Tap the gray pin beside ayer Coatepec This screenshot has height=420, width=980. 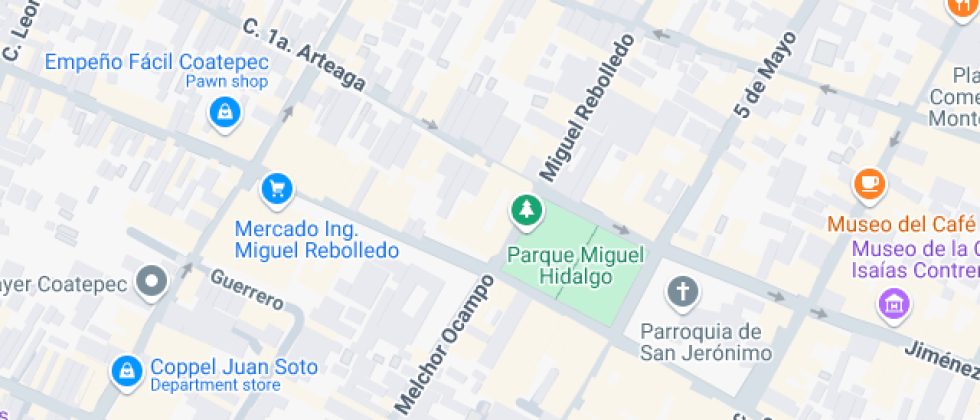click(153, 282)
